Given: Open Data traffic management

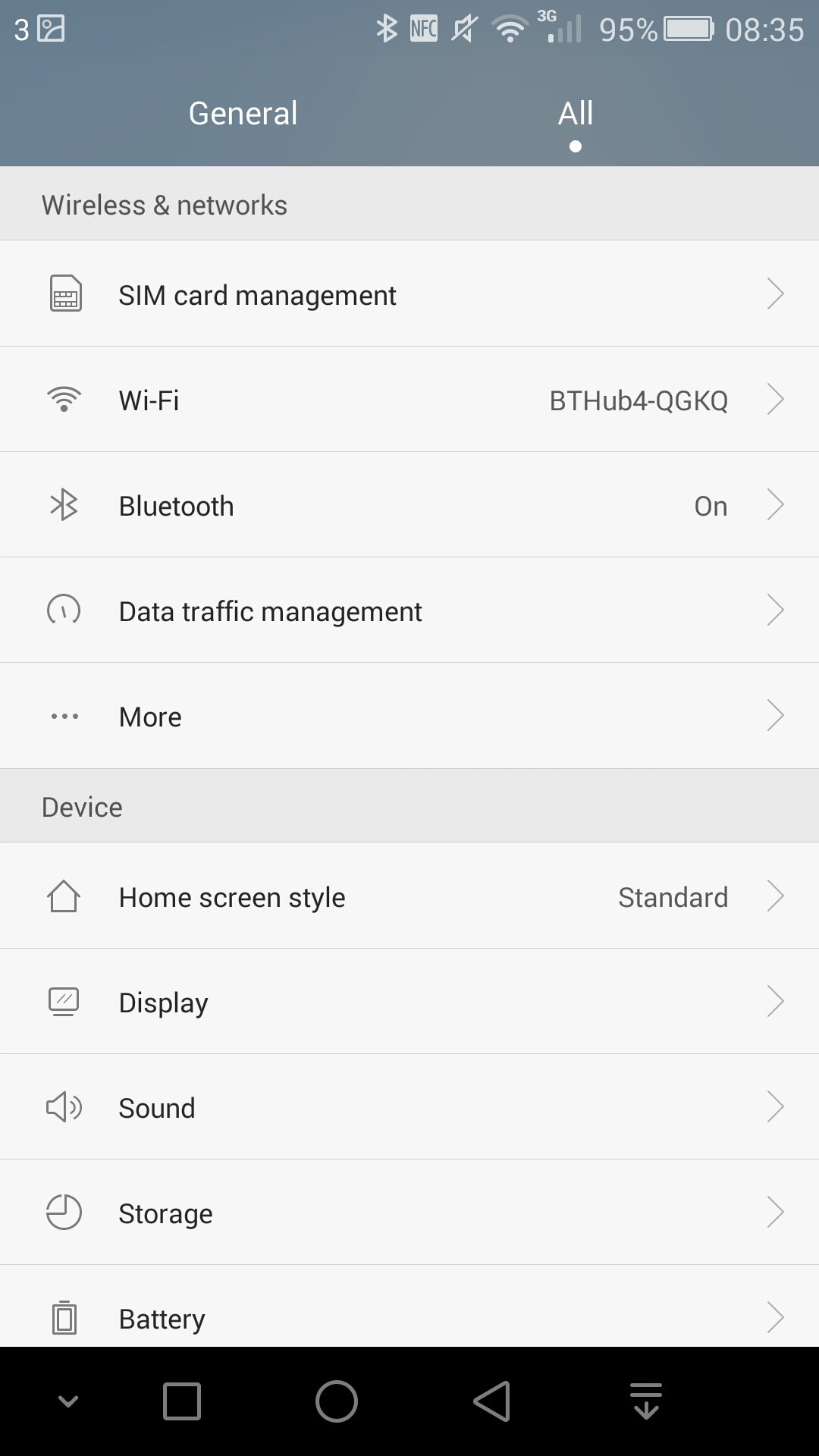Looking at the screenshot, I should [x=409, y=610].
